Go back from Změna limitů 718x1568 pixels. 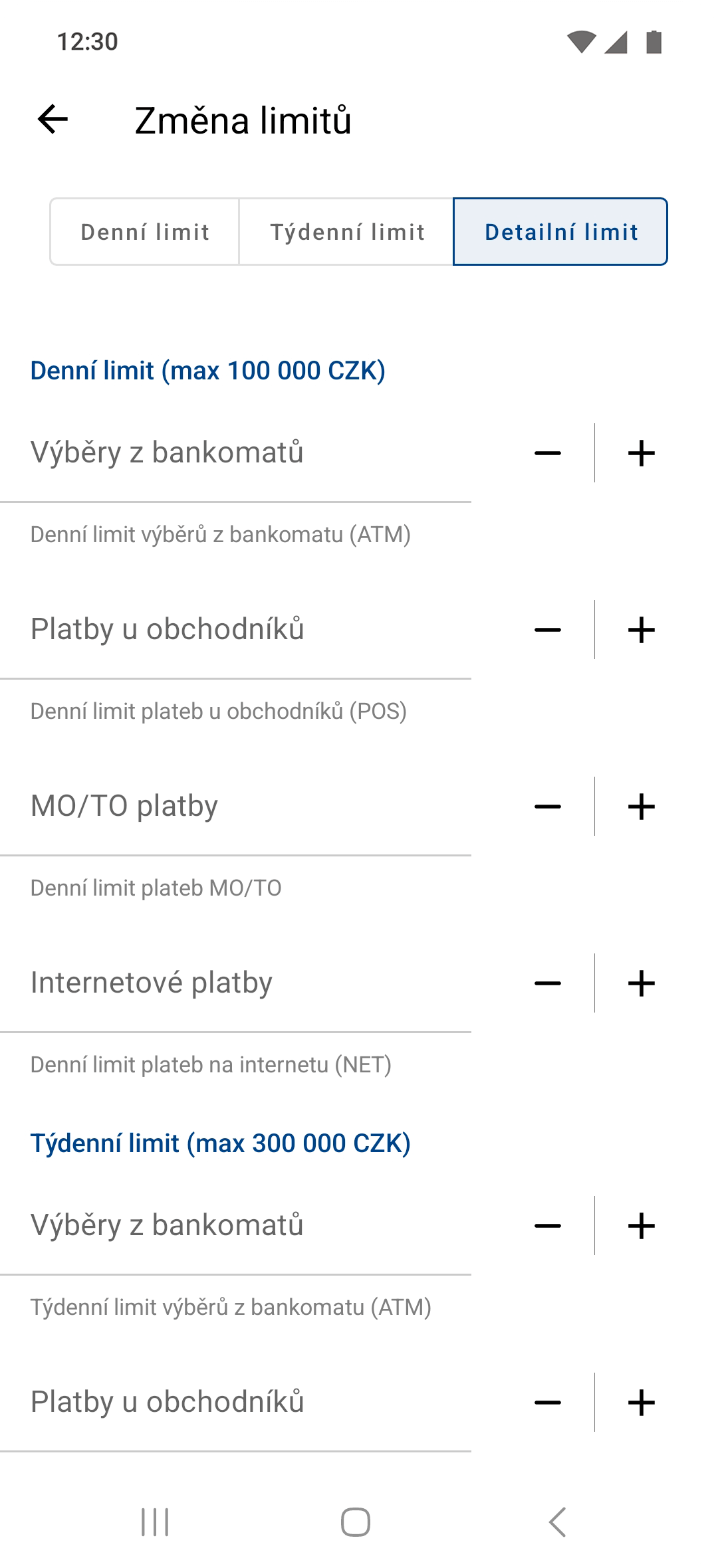pyautogui.click(x=53, y=120)
